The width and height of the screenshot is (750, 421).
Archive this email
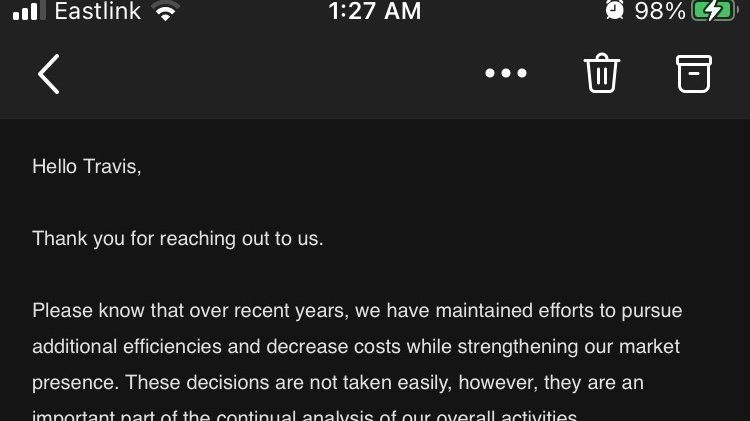coord(693,74)
